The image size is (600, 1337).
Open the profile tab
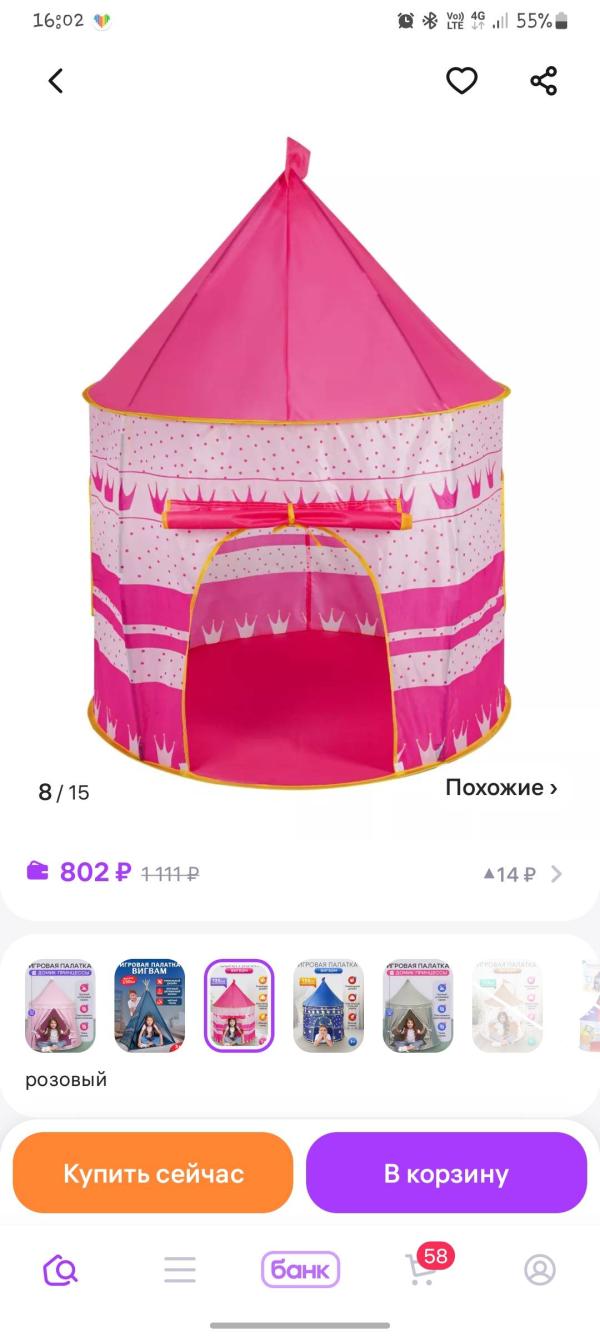tap(540, 1270)
